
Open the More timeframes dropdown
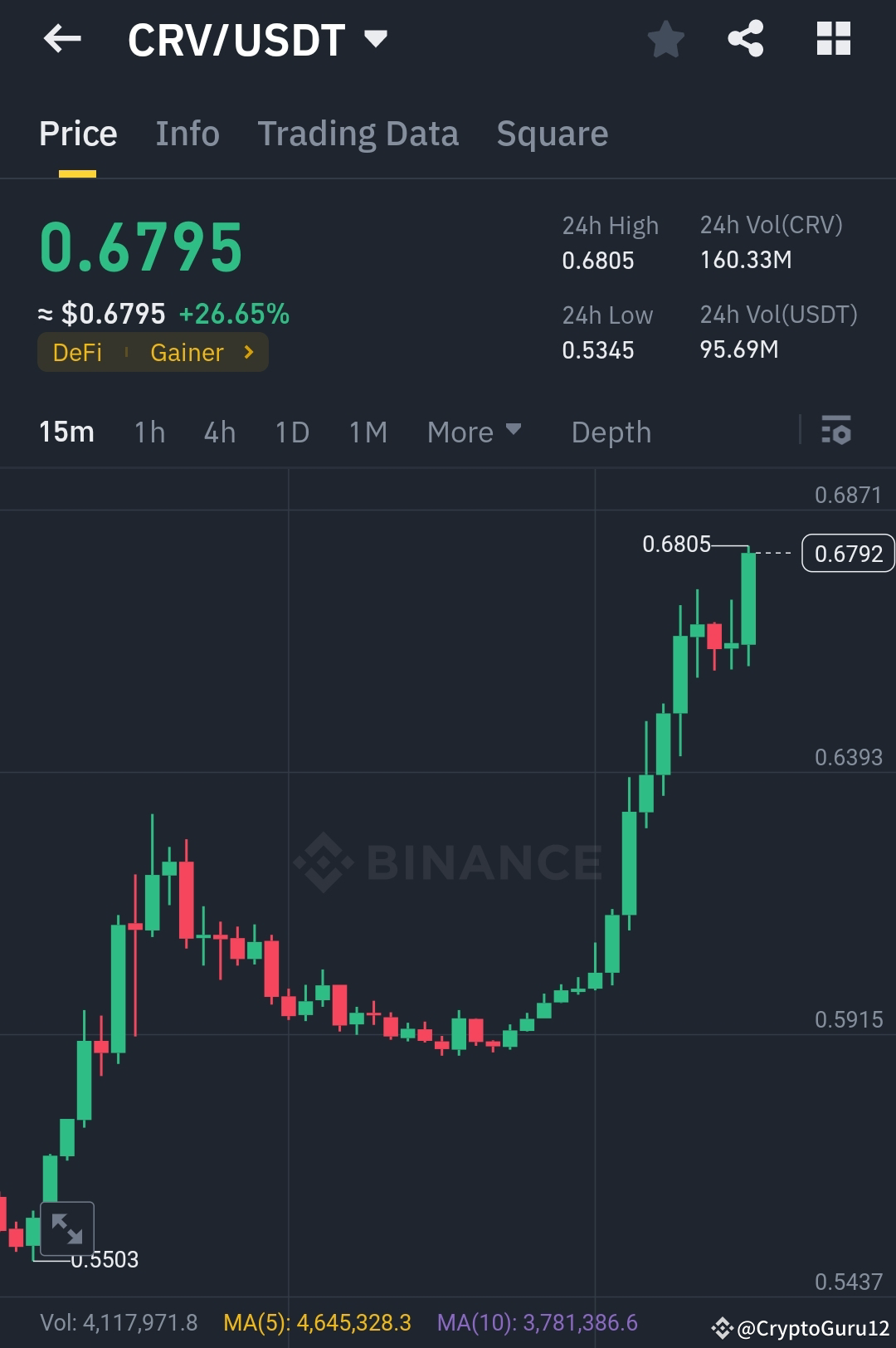(x=474, y=432)
